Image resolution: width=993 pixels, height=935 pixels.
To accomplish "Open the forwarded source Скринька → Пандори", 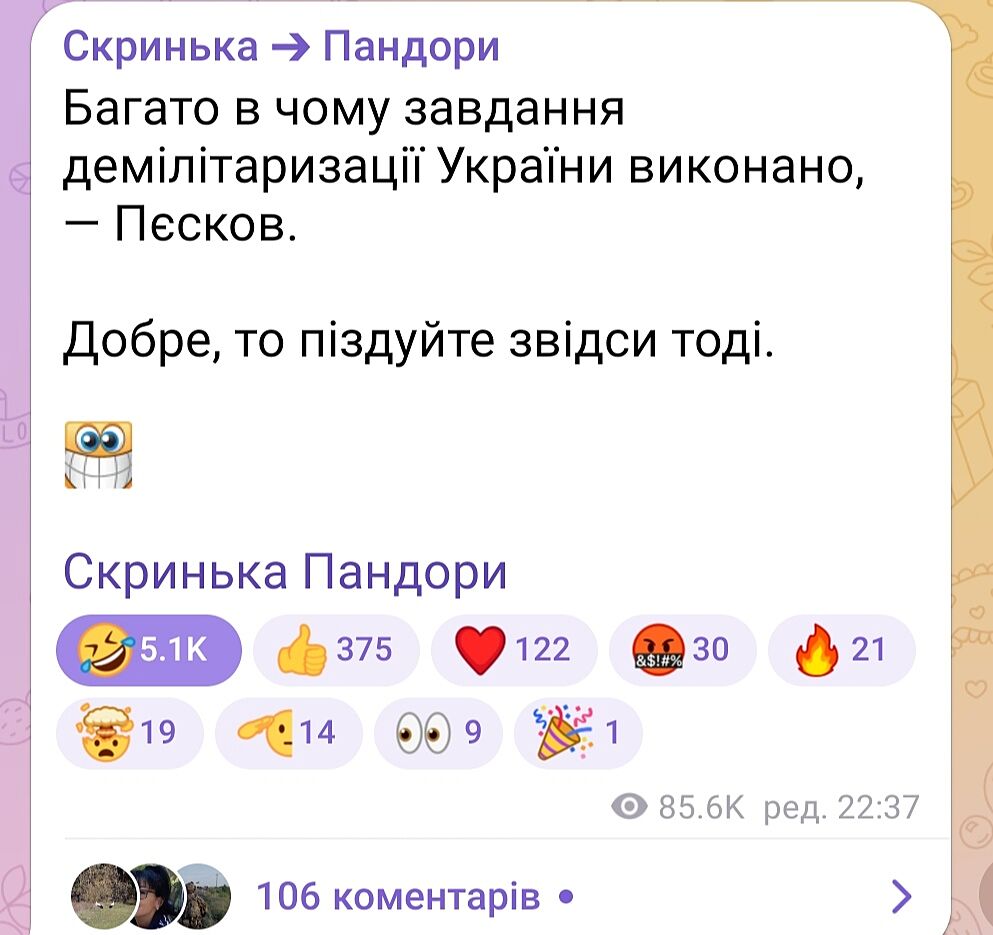I will point(281,46).
